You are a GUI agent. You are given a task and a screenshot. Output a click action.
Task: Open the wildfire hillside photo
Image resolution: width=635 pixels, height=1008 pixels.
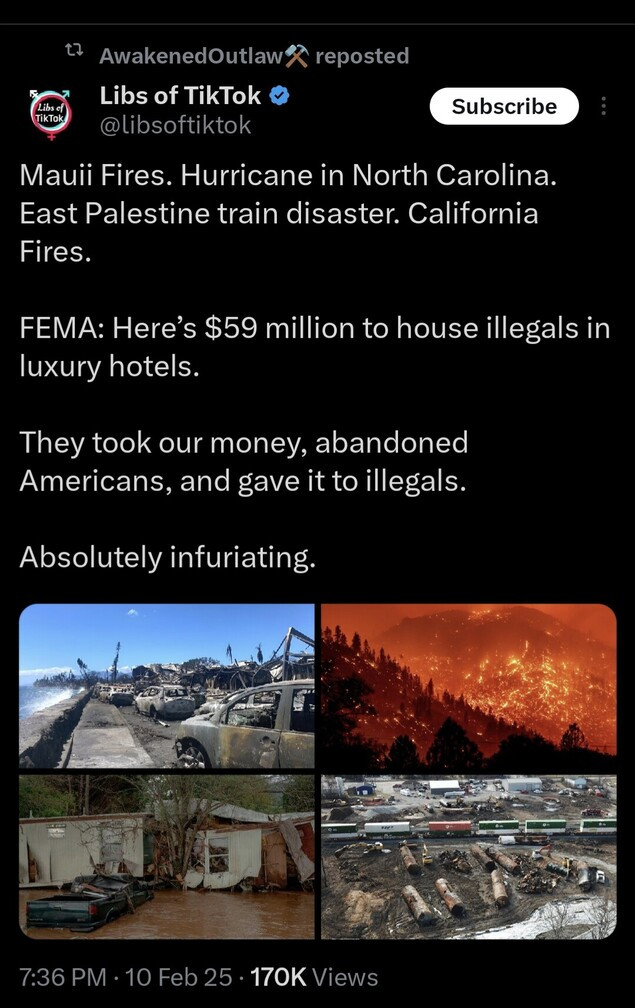(468, 685)
